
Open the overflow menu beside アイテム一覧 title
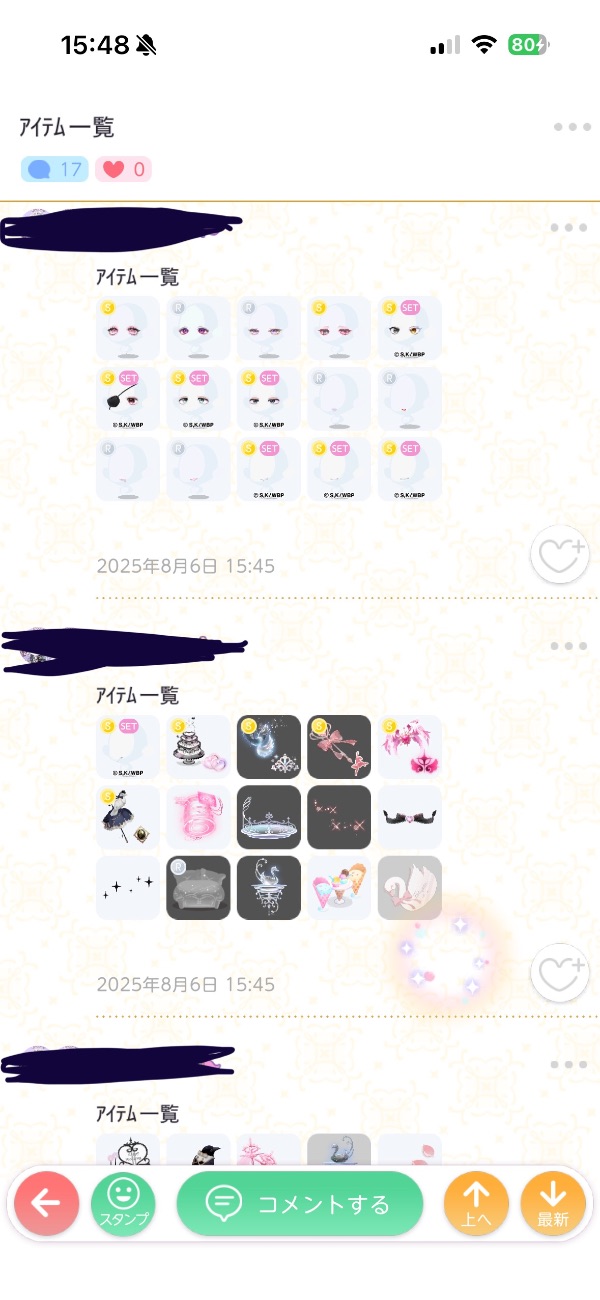coord(572,128)
